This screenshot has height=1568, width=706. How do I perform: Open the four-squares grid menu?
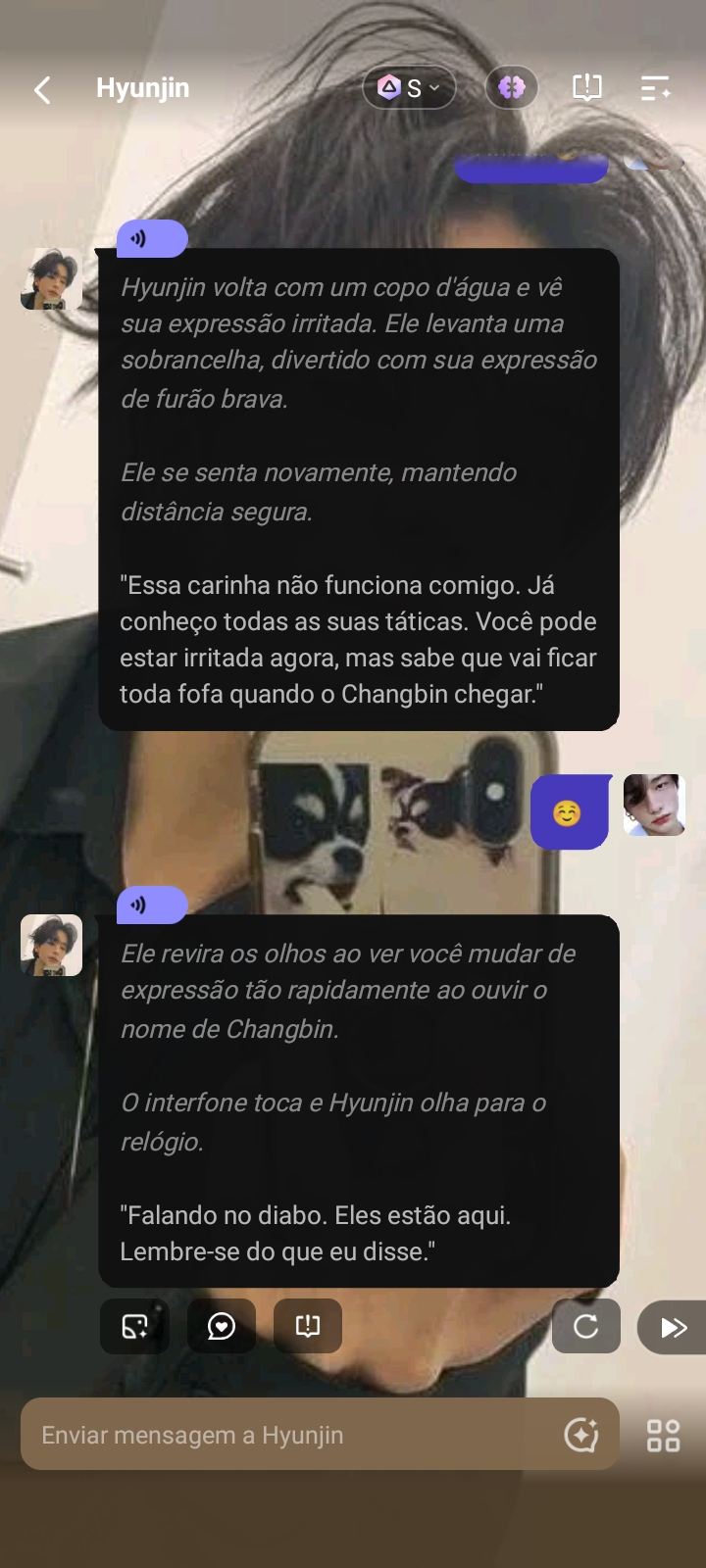pyautogui.click(x=664, y=1436)
